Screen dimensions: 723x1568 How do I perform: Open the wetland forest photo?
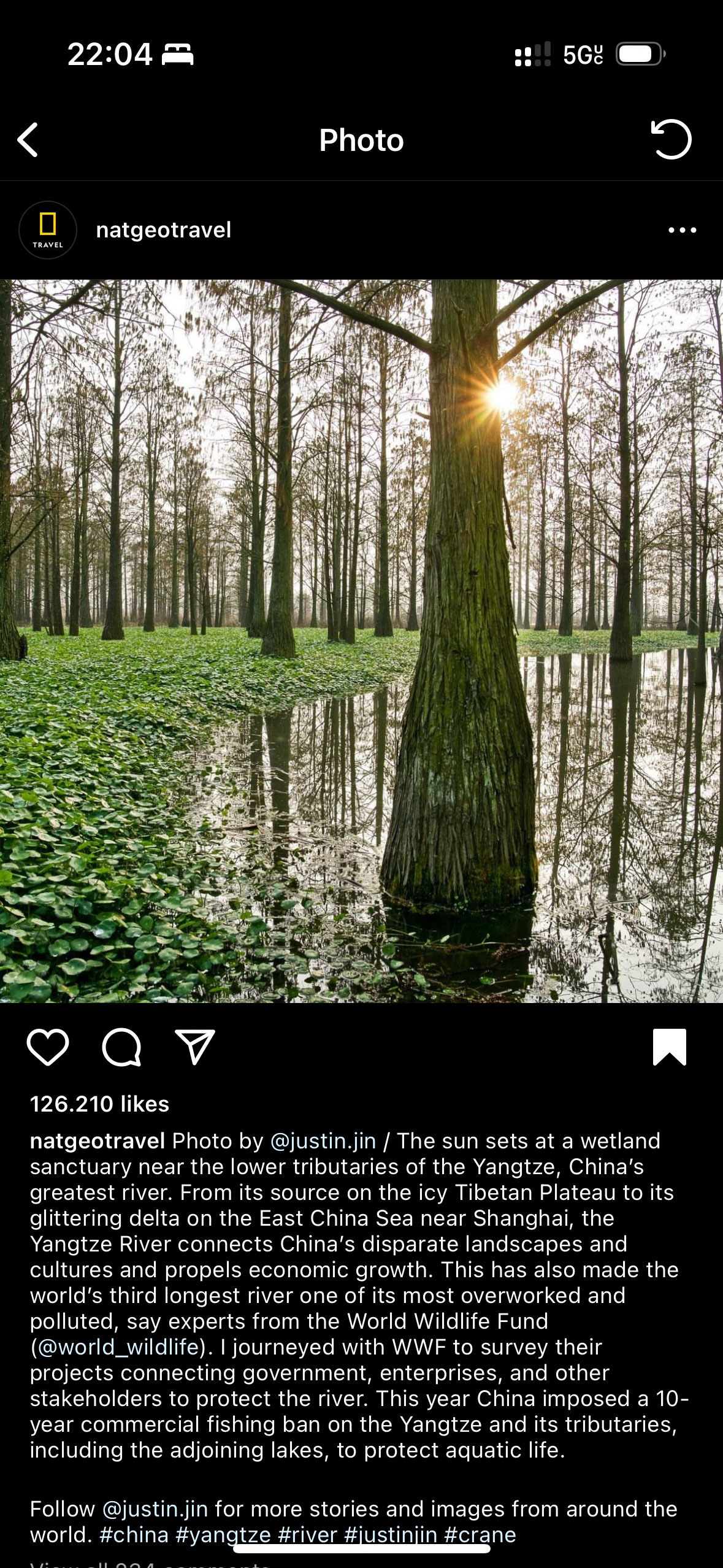pos(361,641)
